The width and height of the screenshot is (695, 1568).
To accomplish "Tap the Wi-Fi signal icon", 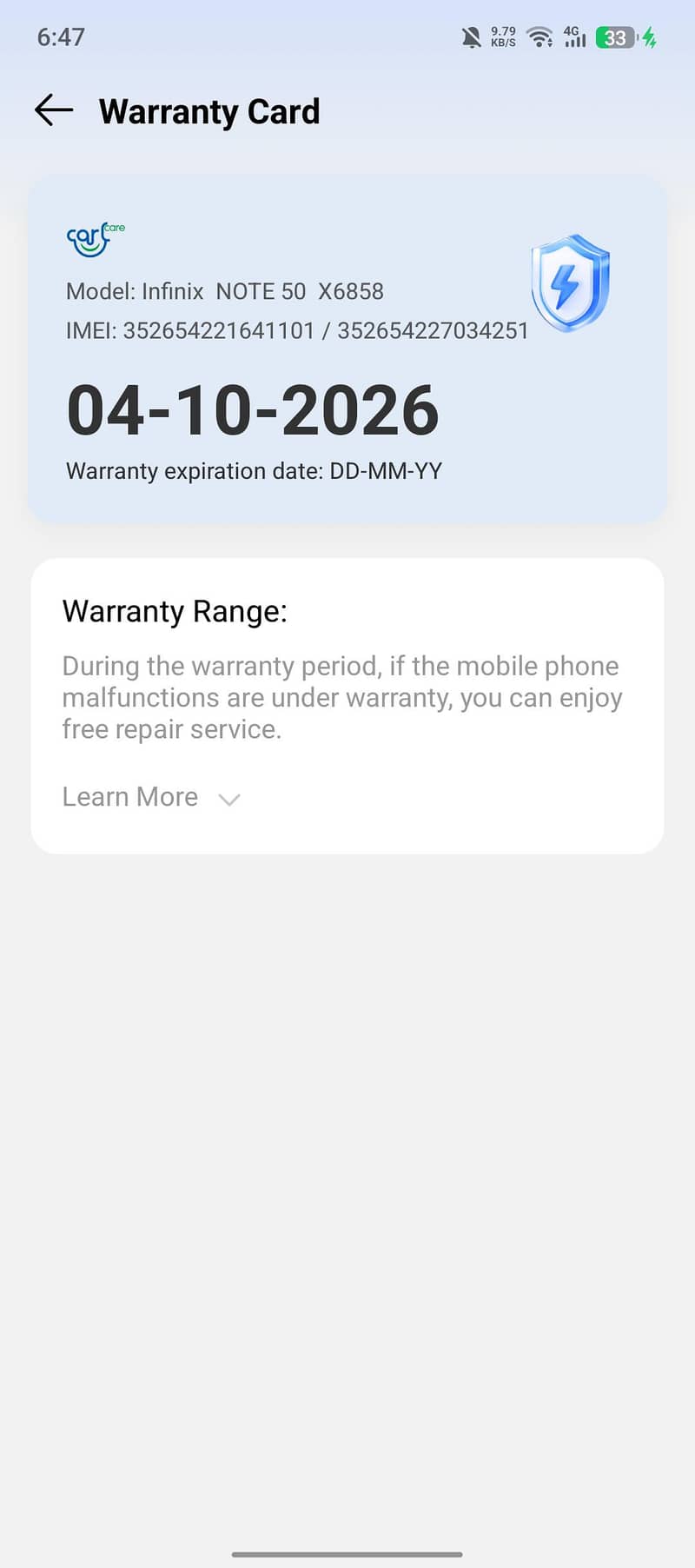I will [x=539, y=37].
